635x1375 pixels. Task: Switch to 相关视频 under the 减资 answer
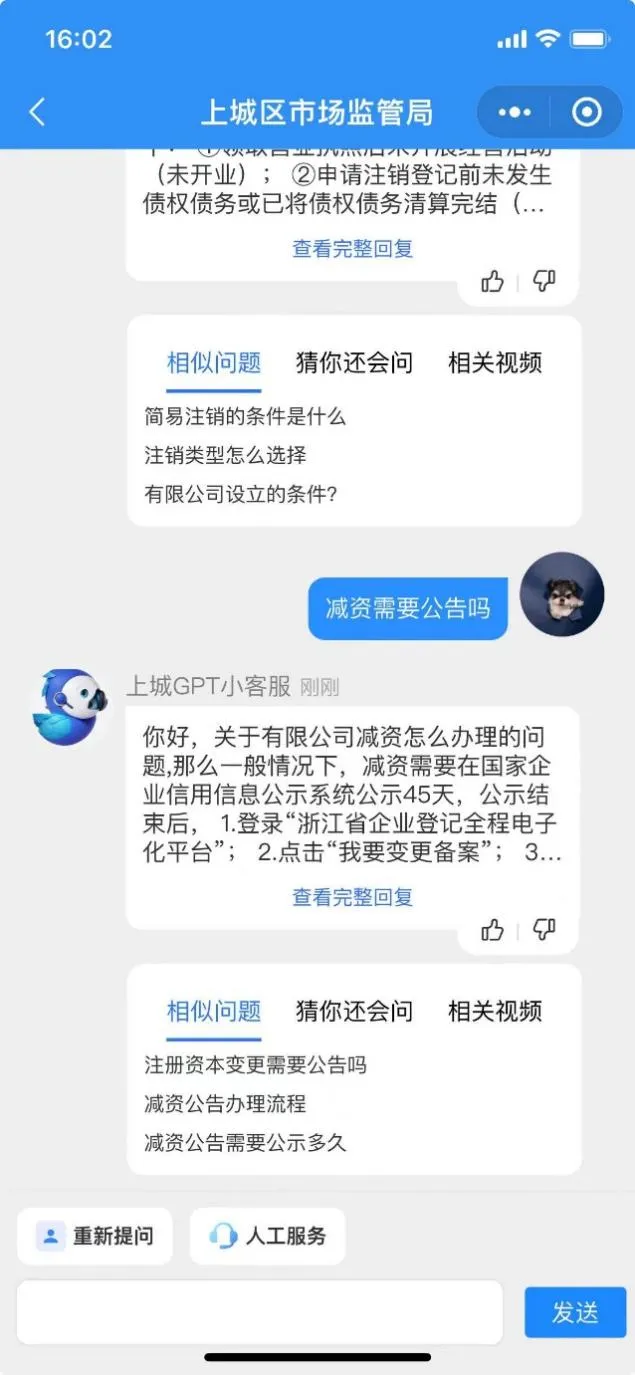click(494, 1011)
